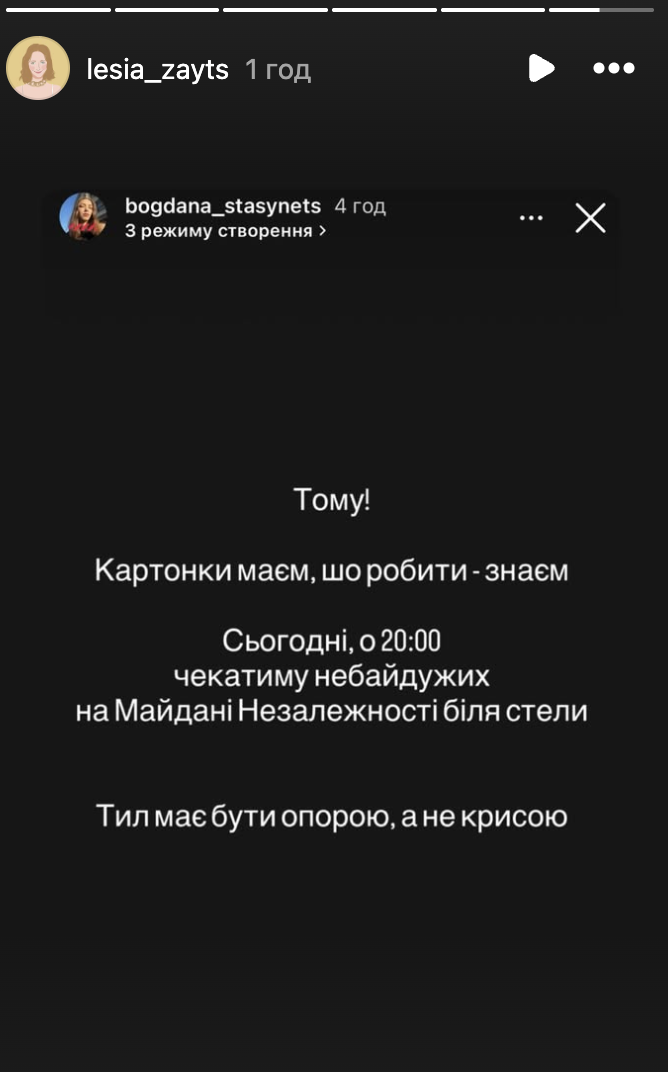Open the lesia_zayts username link
The width and height of the screenshot is (668, 1072).
pyautogui.click(x=157, y=69)
